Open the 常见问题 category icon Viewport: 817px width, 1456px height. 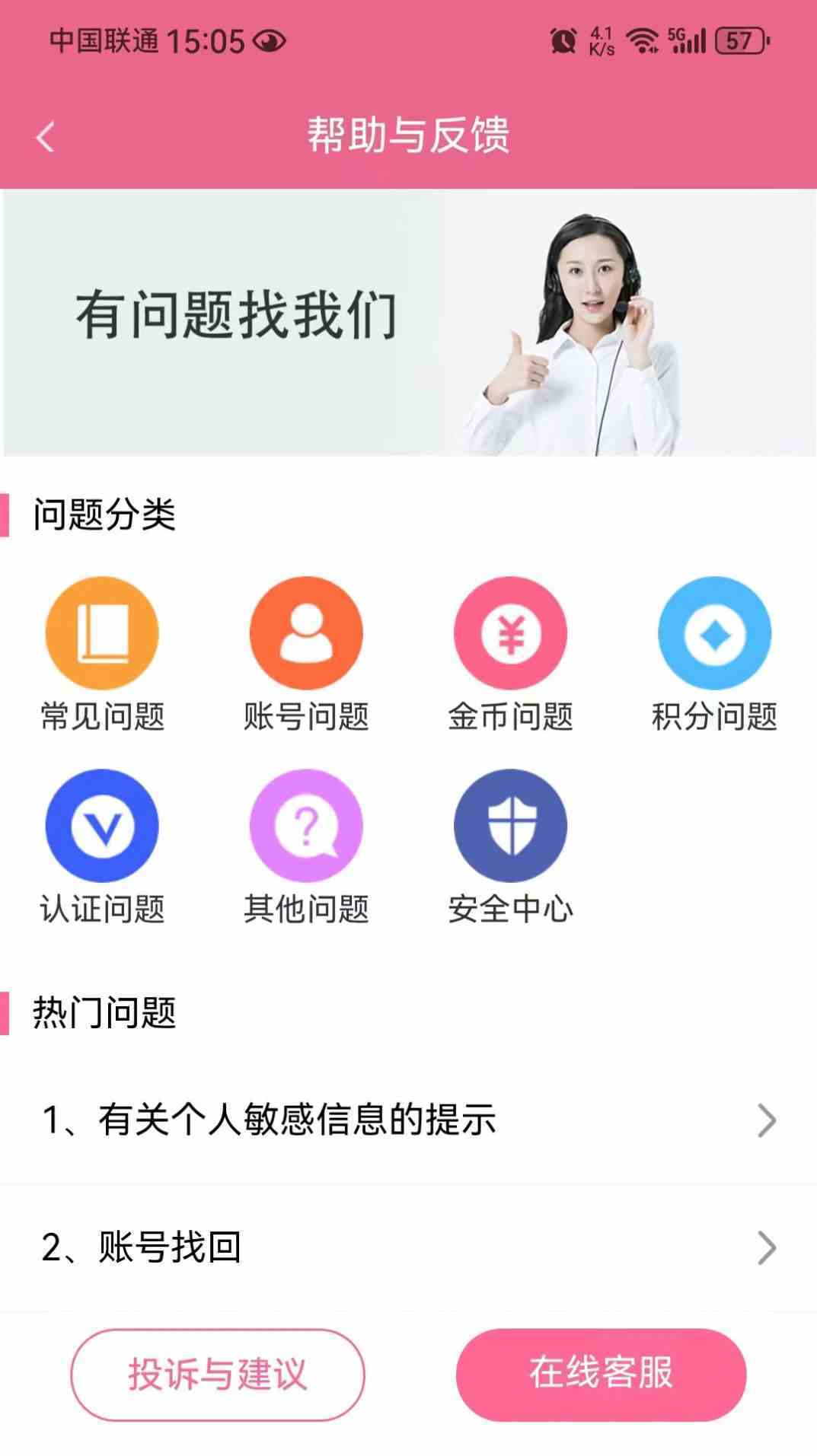pyautogui.click(x=102, y=633)
